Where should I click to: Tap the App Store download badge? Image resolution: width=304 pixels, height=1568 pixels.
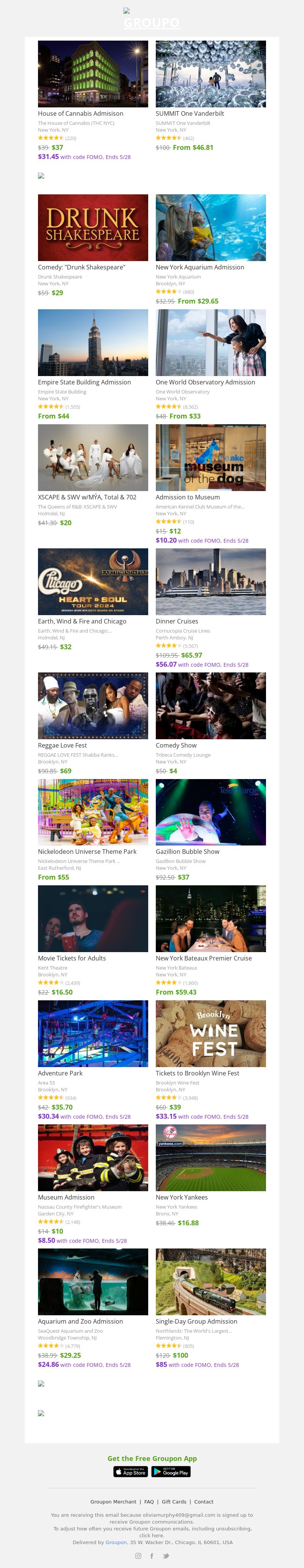tap(130, 1472)
